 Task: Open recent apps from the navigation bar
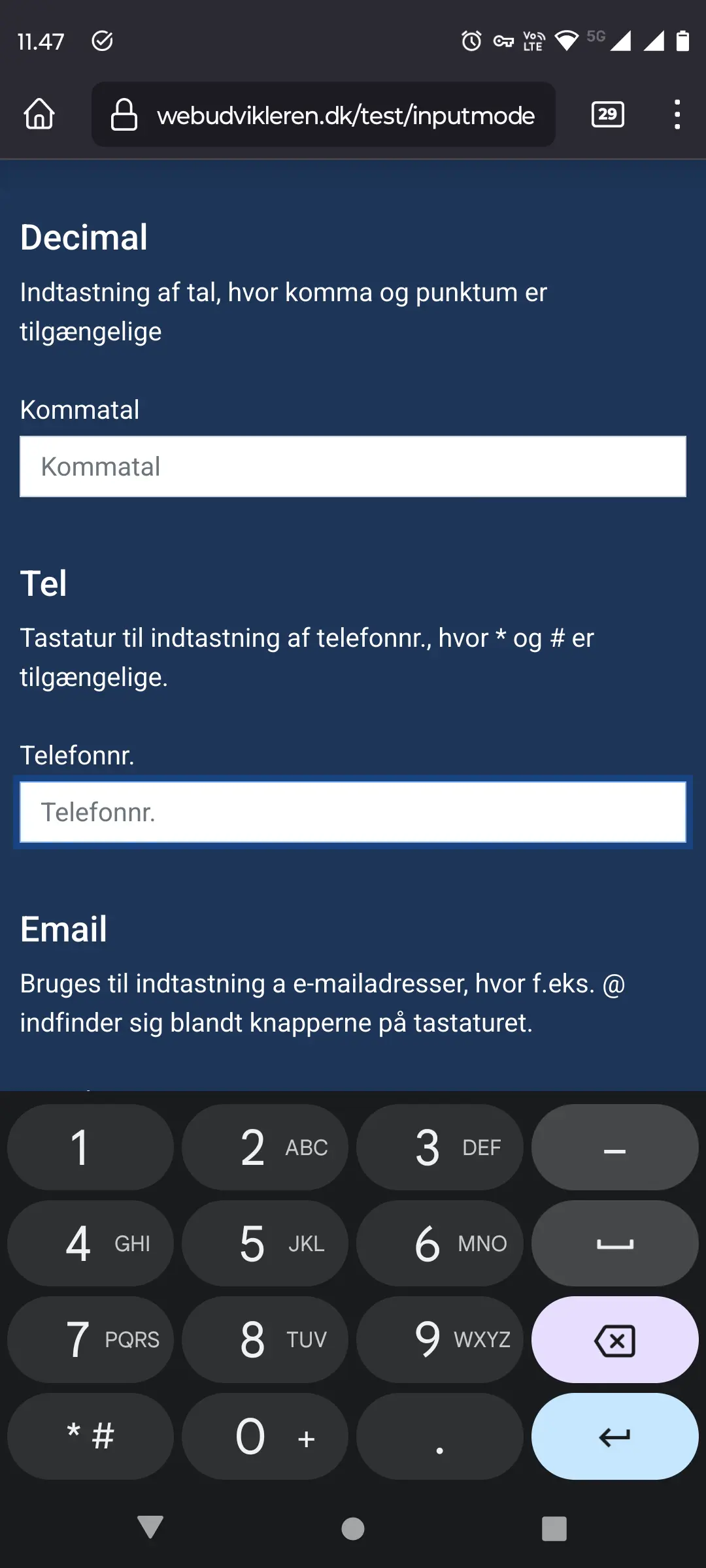point(554,1528)
